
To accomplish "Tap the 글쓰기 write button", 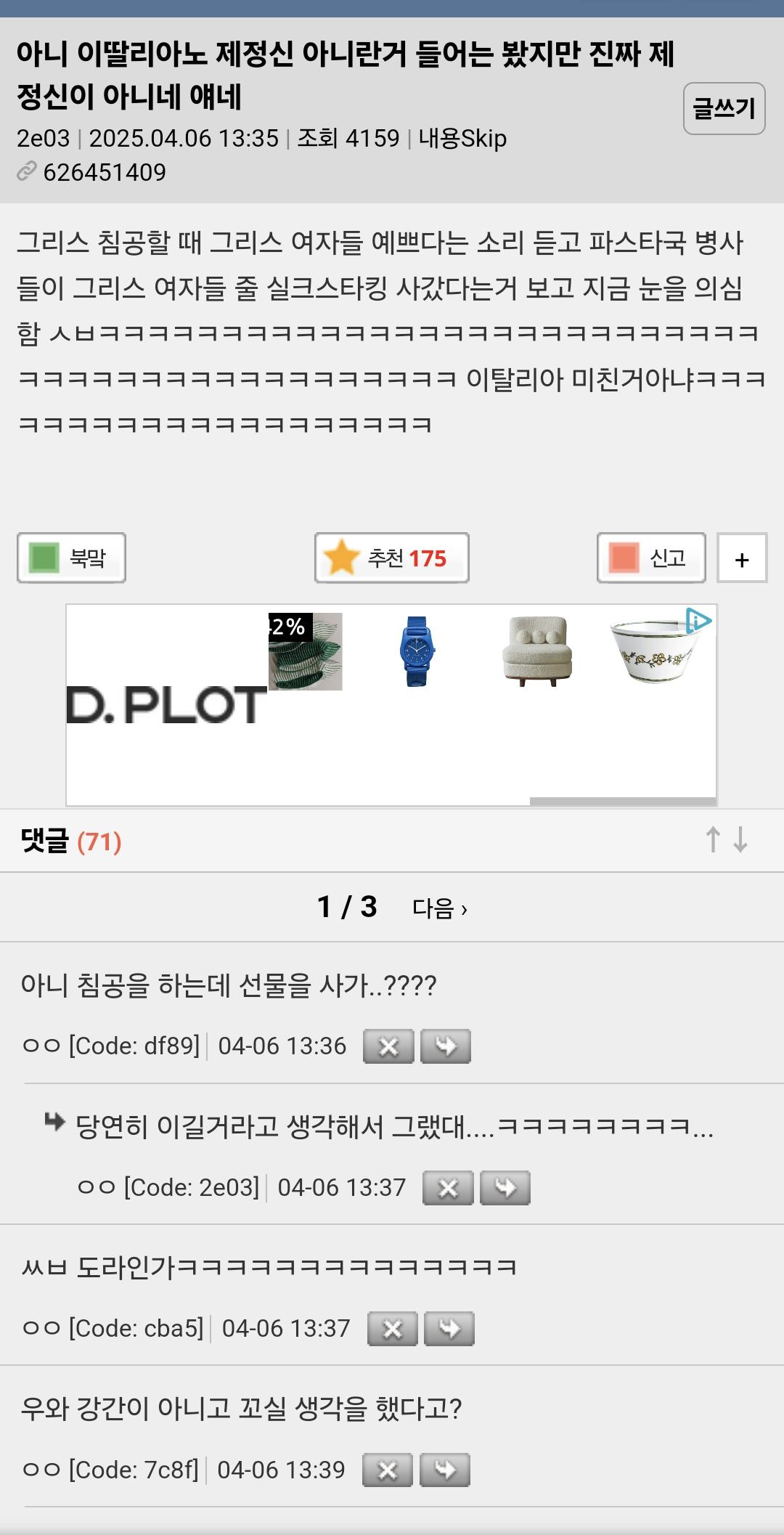I will pyautogui.click(x=724, y=108).
